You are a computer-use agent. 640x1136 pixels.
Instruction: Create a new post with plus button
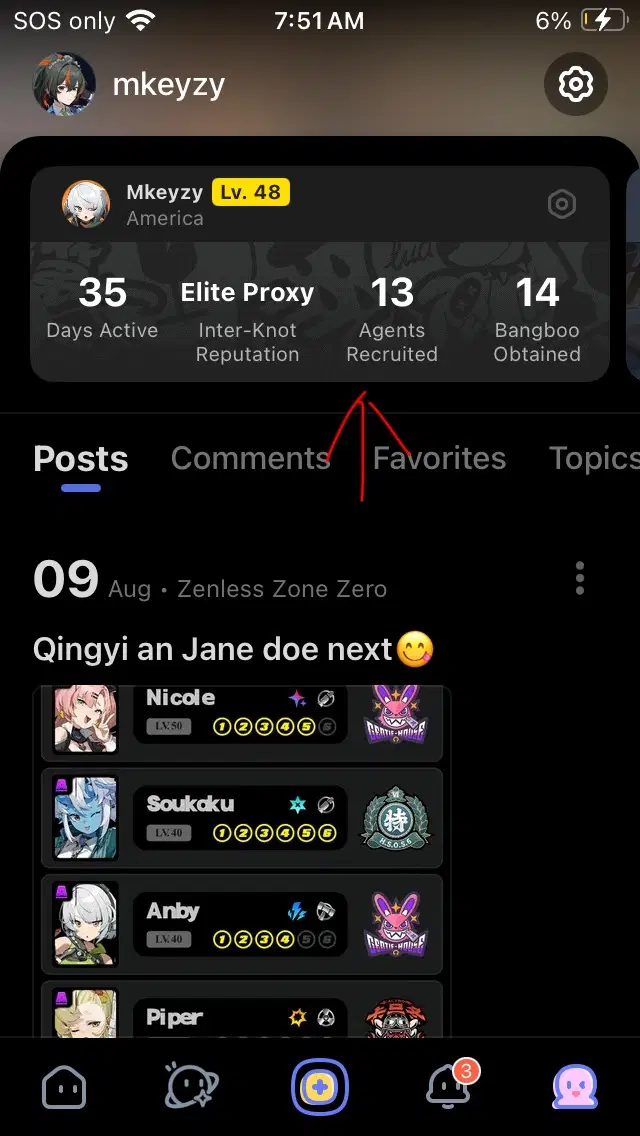coord(320,1087)
